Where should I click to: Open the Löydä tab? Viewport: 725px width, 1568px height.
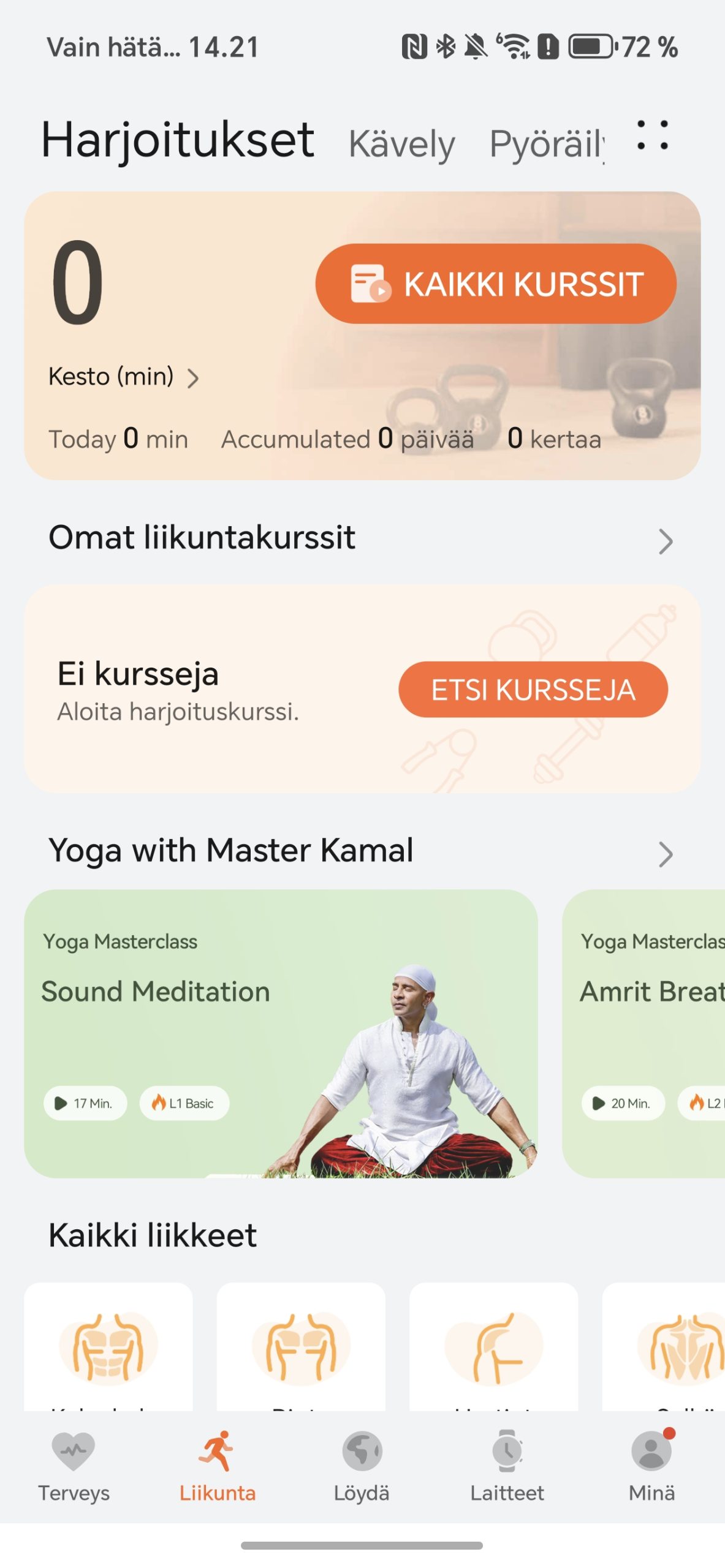coord(362,1466)
